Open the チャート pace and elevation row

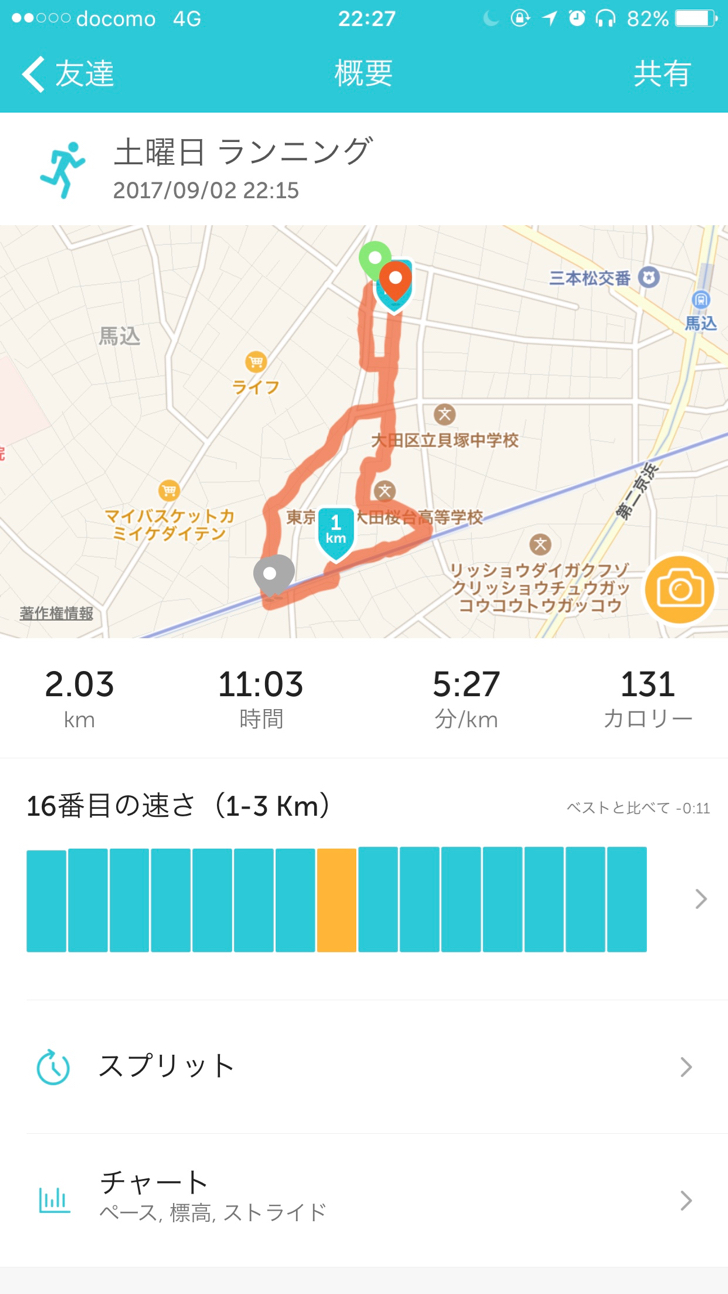click(364, 1200)
